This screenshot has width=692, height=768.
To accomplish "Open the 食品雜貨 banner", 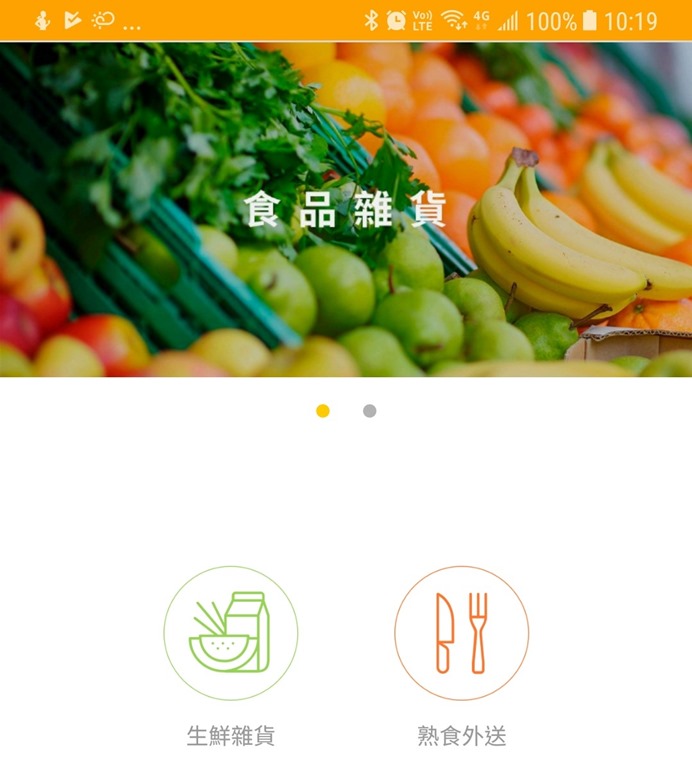I will pos(346,210).
